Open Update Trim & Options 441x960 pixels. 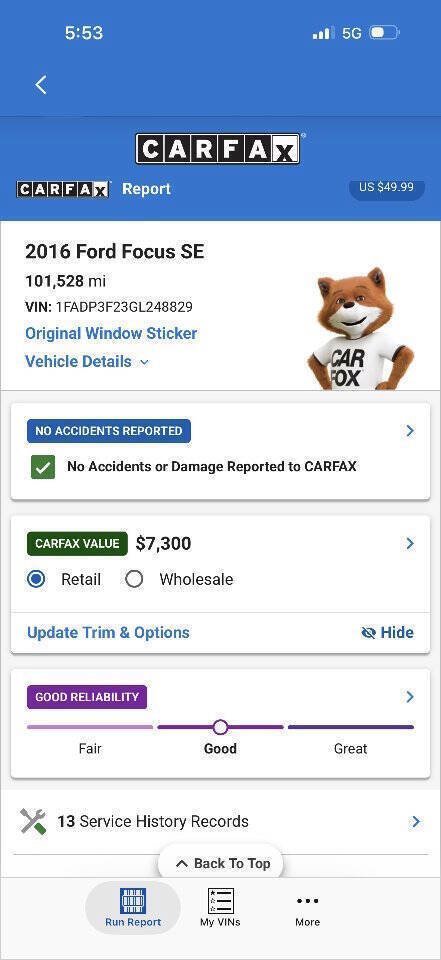108,632
